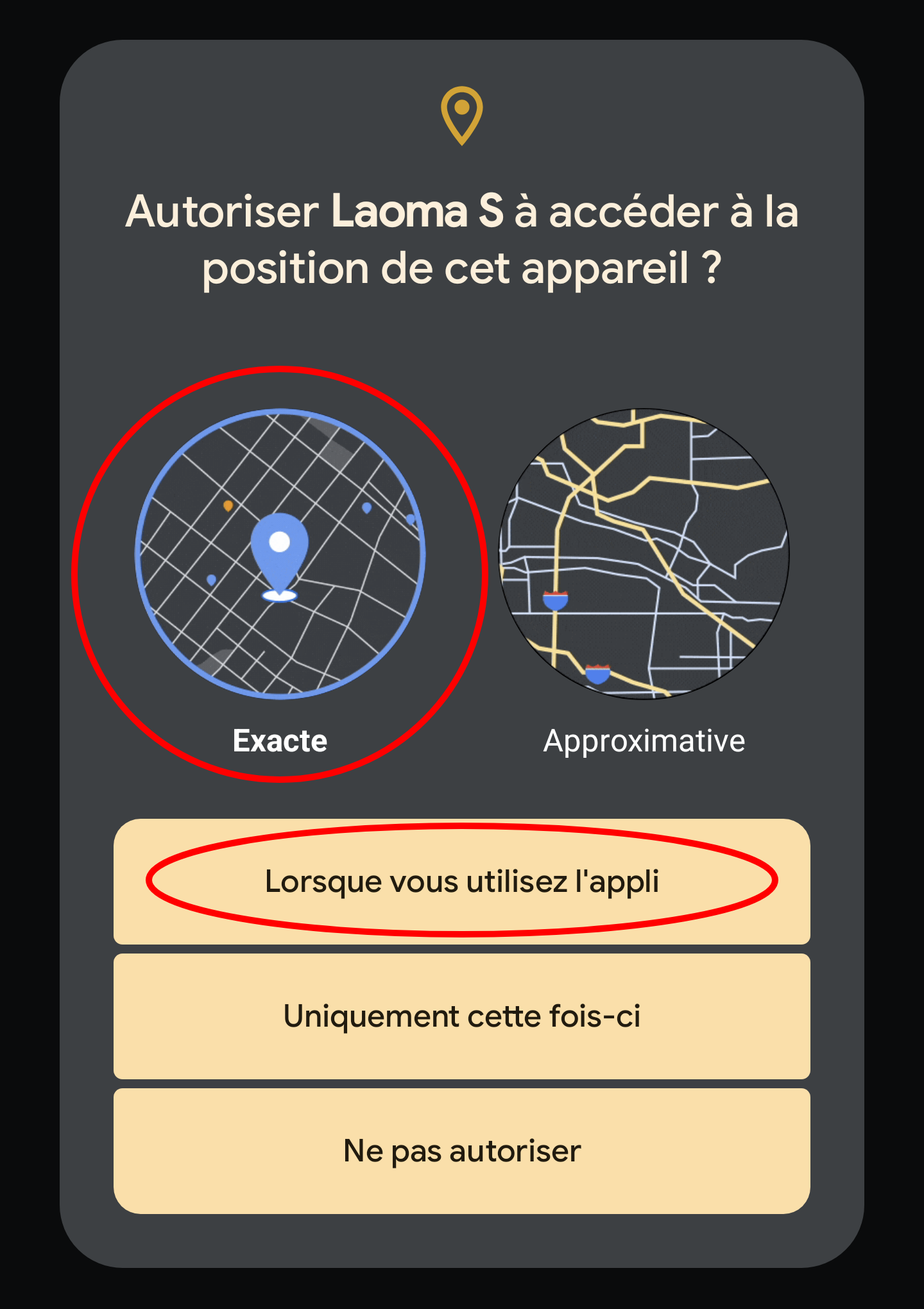Tap "Uniquement cette fois-ci"
This screenshot has height=1309, width=924.
(x=462, y=1016)
